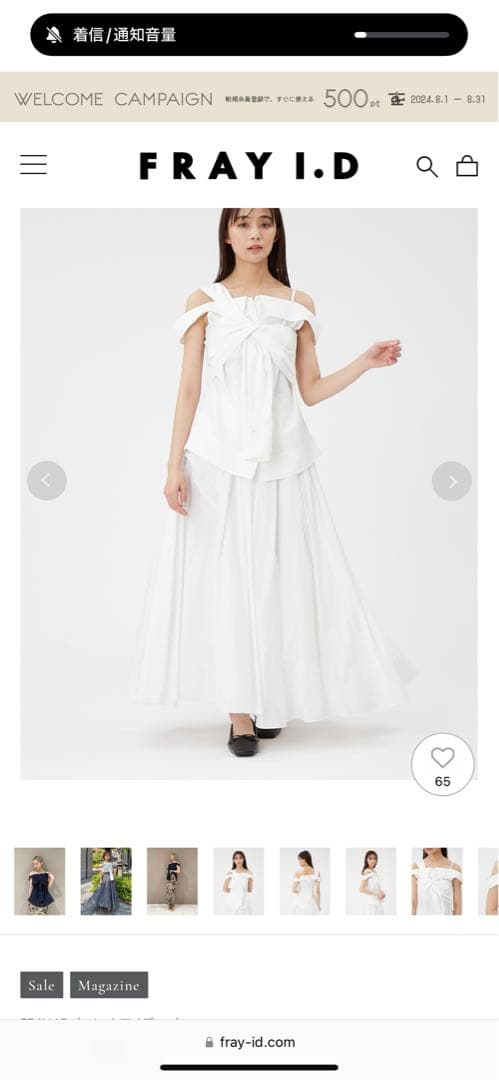This screenshot has width=499, height=1080.
Task: Select the navy top thumbnail
Action: point(39,881)
